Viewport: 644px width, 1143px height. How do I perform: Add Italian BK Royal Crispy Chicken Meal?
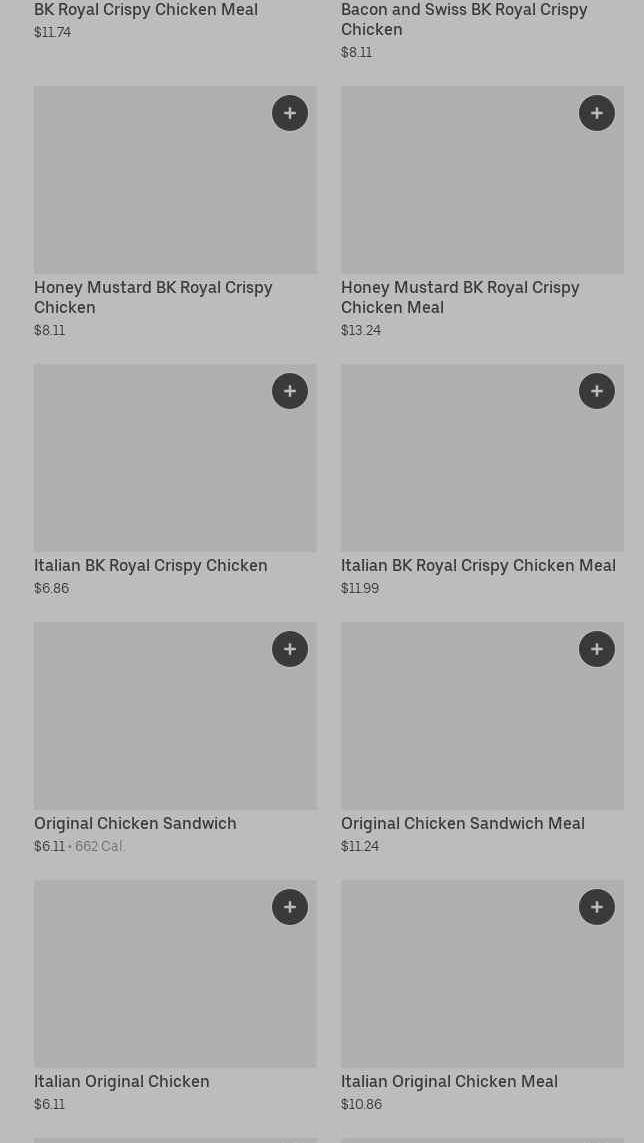(x=597, y=391)
